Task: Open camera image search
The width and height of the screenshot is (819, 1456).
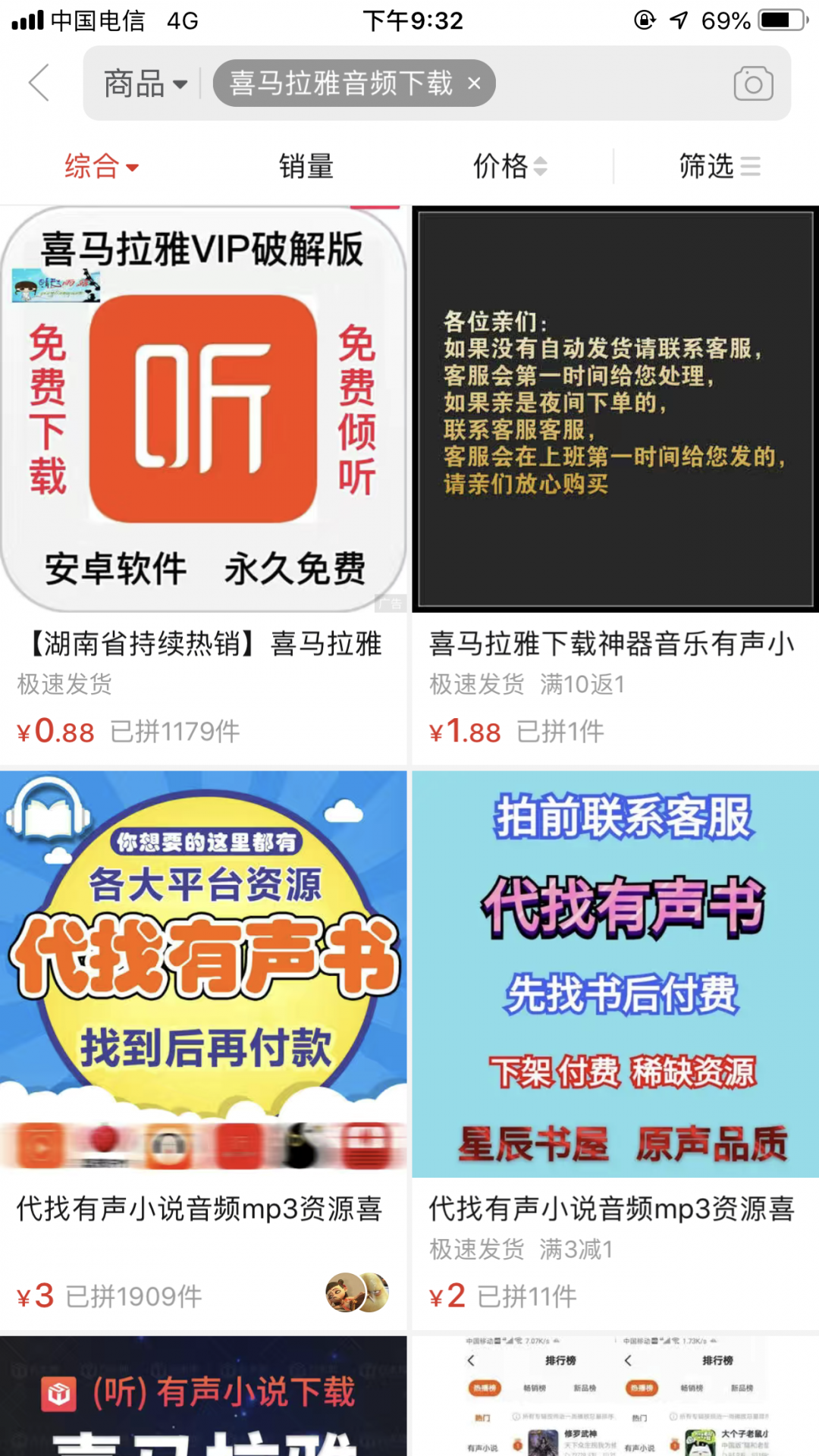Action: click(x=752, y=83)
